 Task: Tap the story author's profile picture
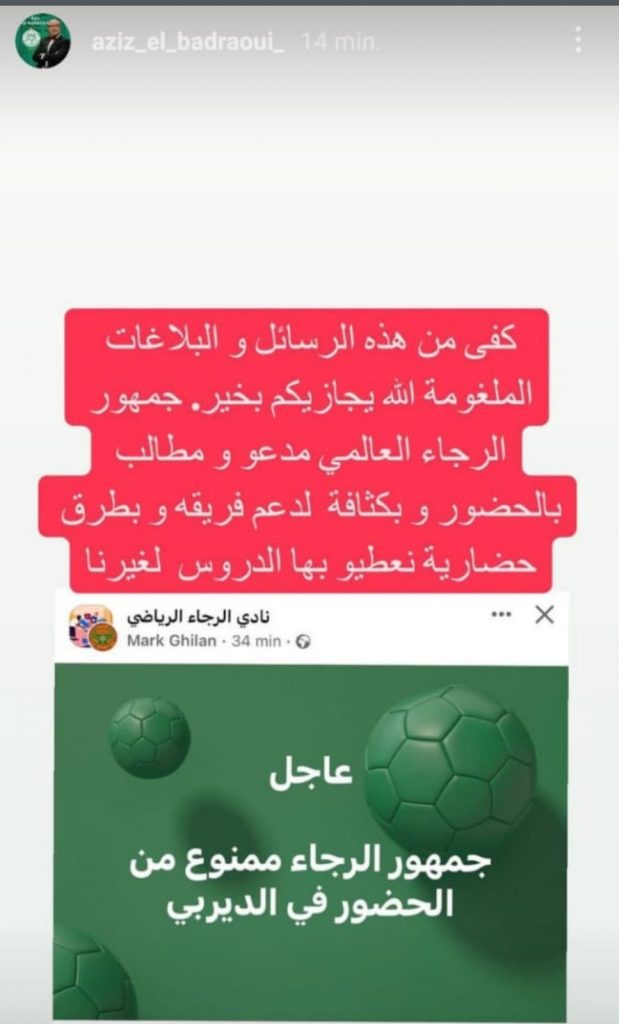coord(43,42)
